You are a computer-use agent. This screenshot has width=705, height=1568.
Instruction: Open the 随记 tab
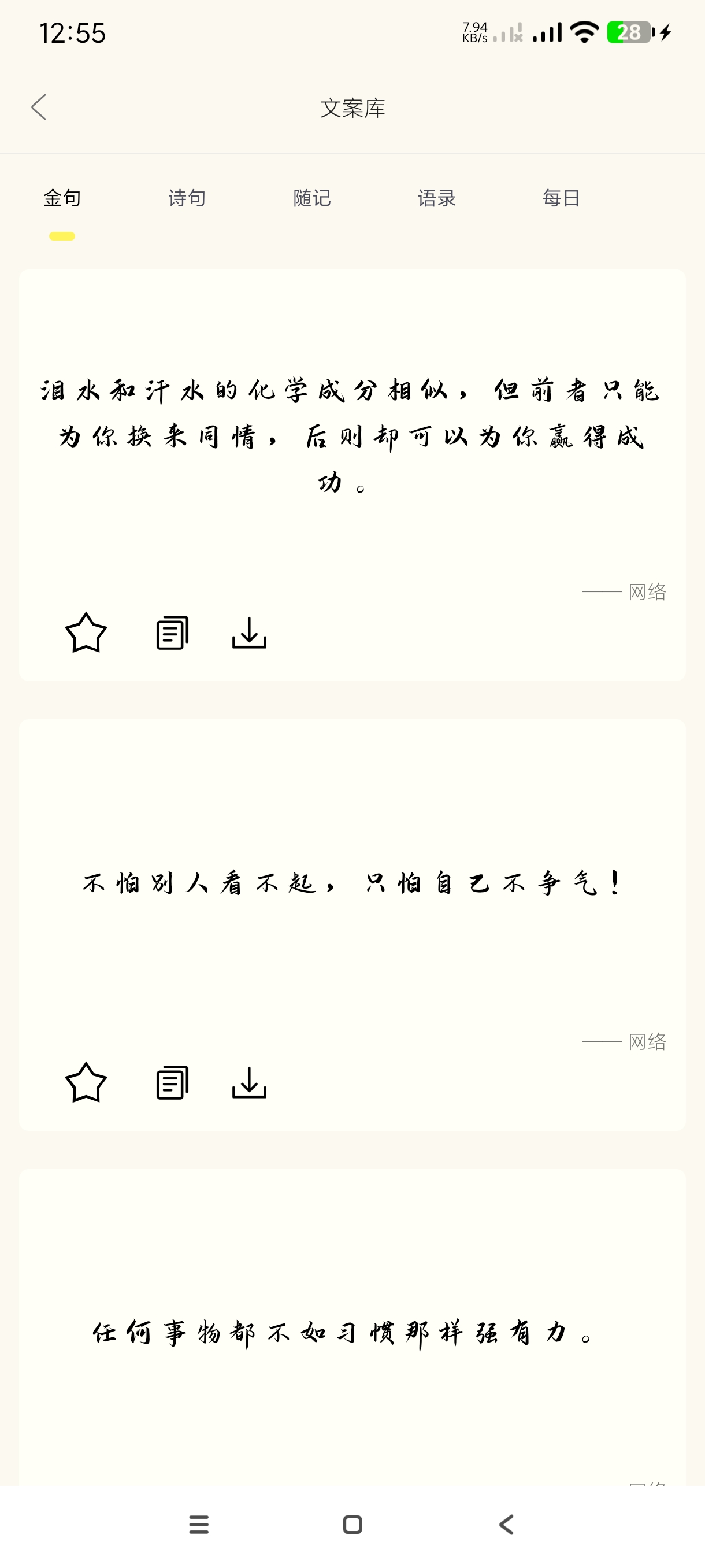312,198
